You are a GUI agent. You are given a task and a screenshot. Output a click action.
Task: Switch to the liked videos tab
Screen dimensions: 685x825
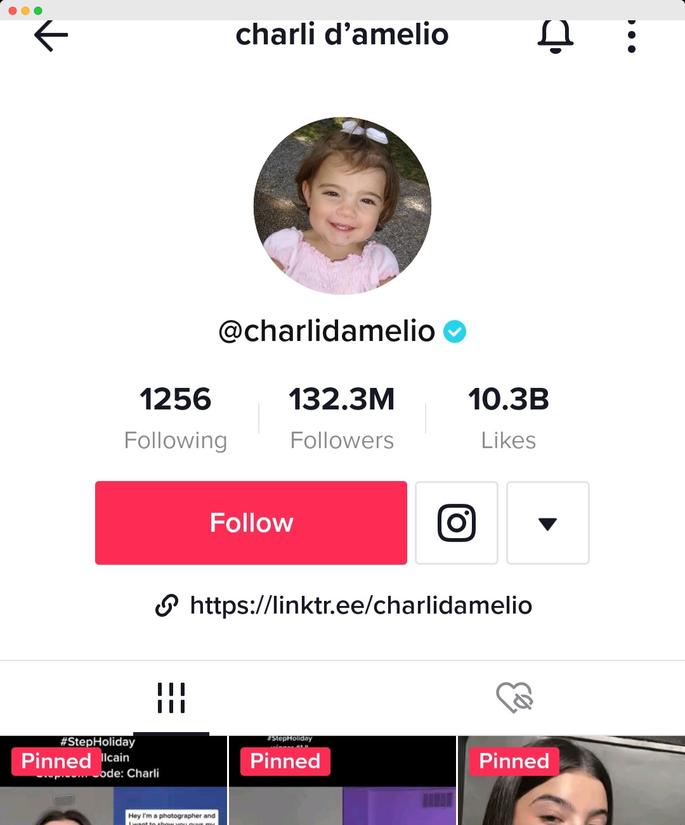coord(514,698)
